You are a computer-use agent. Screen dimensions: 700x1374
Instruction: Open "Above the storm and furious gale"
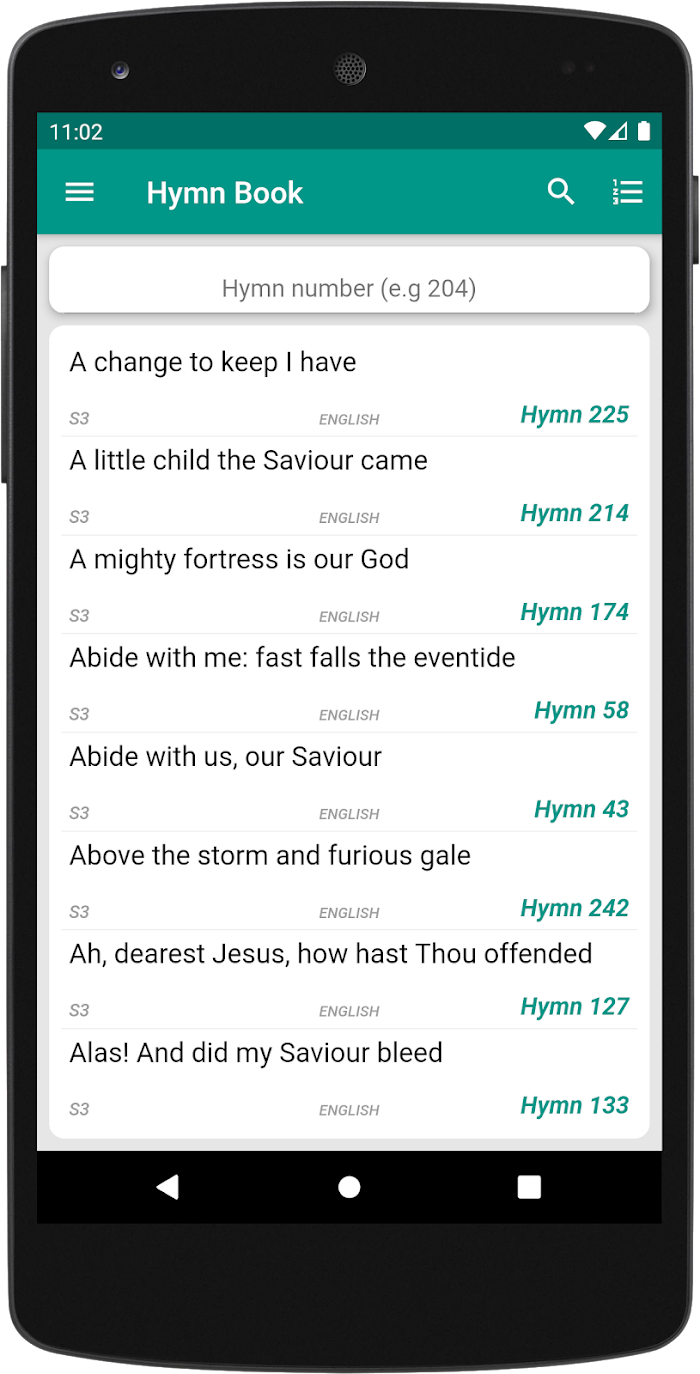pyautogui.click(x=349, y=881)
